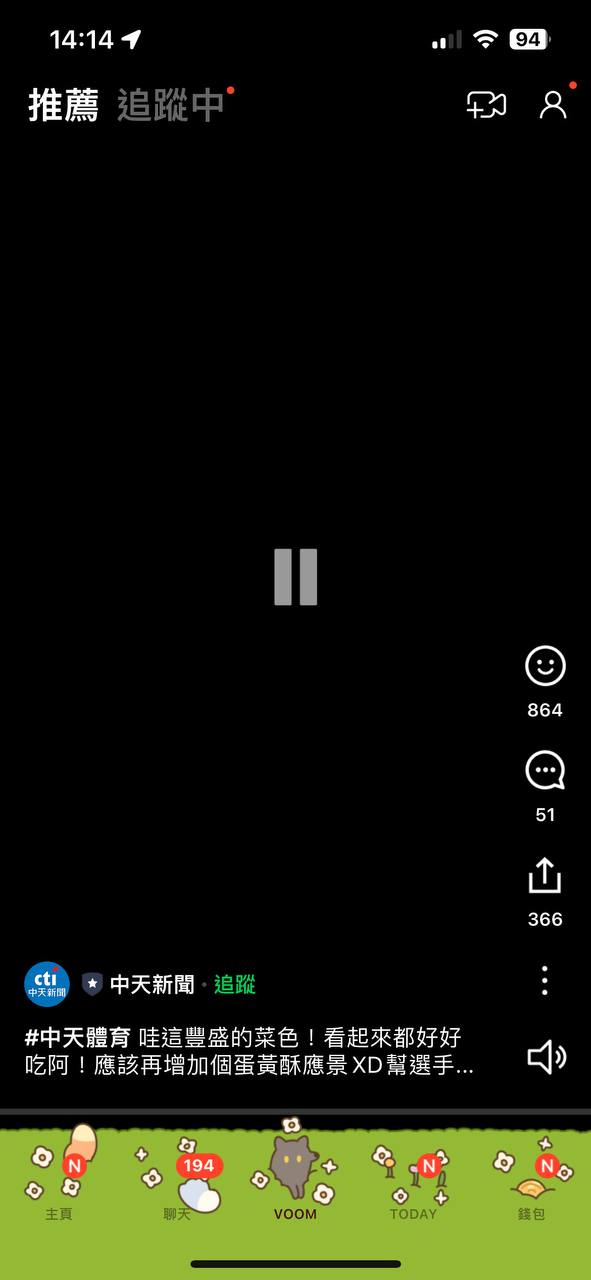Image resolution: width=591 pixels, height=1280 pixels.
Task: Open the create video camera icon
Action: tap(486, 105)
